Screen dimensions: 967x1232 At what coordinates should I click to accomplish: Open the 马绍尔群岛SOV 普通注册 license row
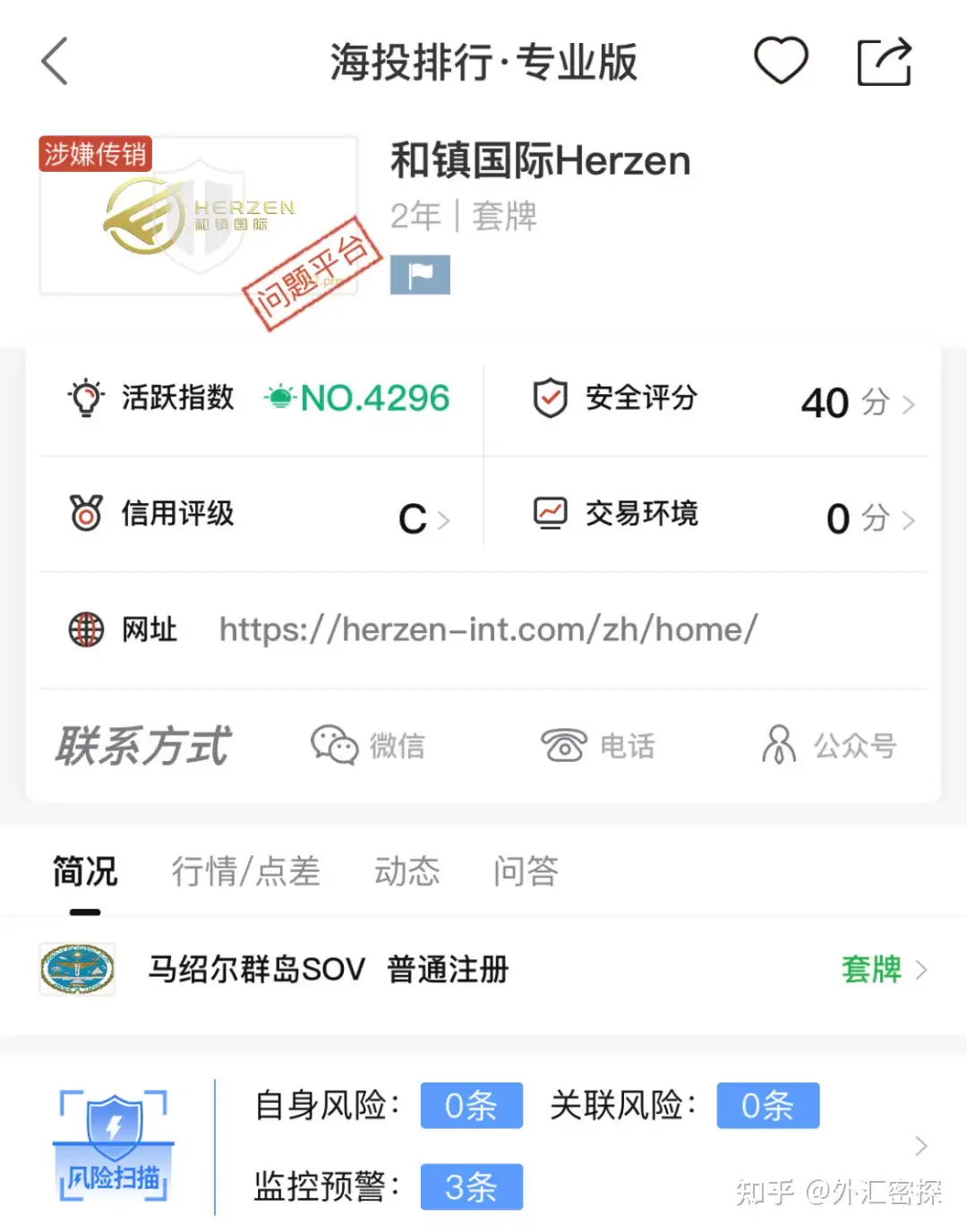483,970
